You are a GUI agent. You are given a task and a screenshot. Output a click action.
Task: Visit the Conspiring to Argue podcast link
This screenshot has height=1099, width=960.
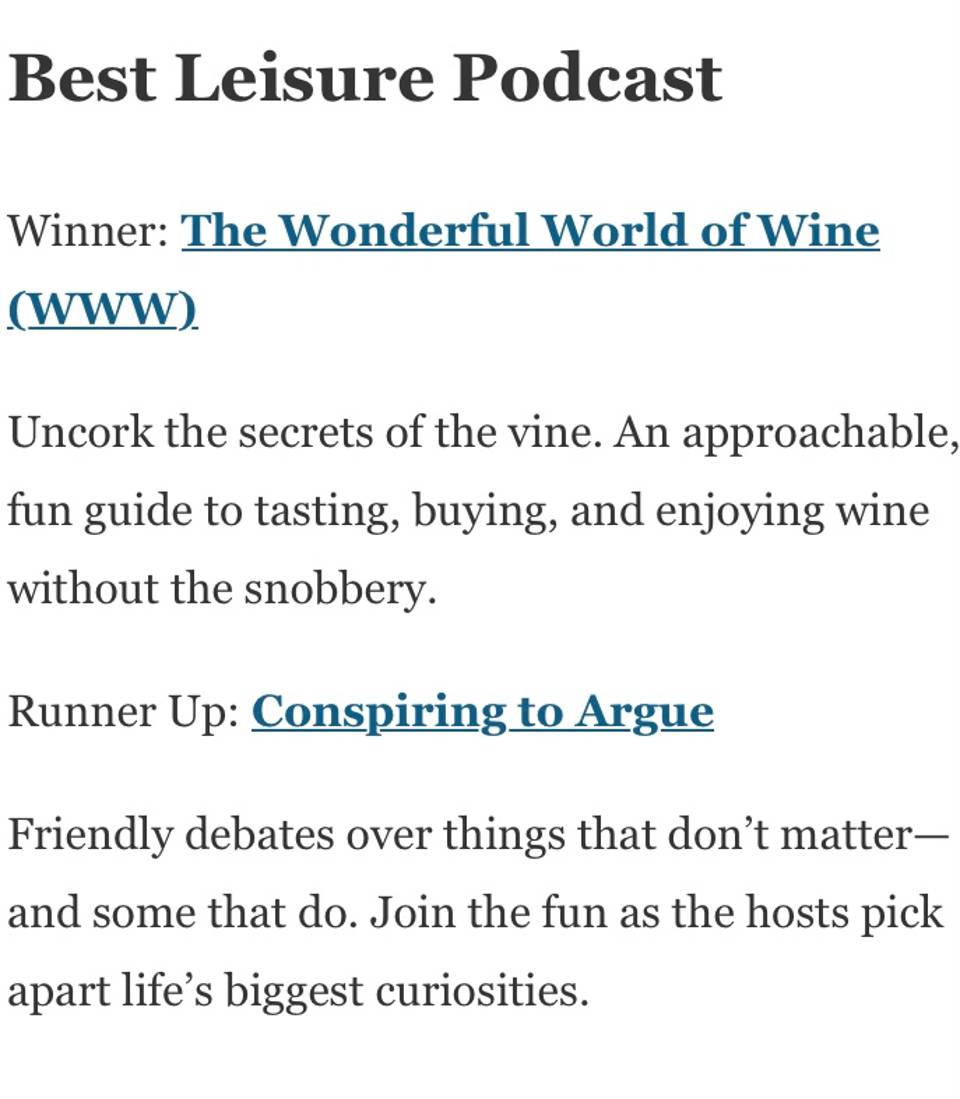coord(482,711)
